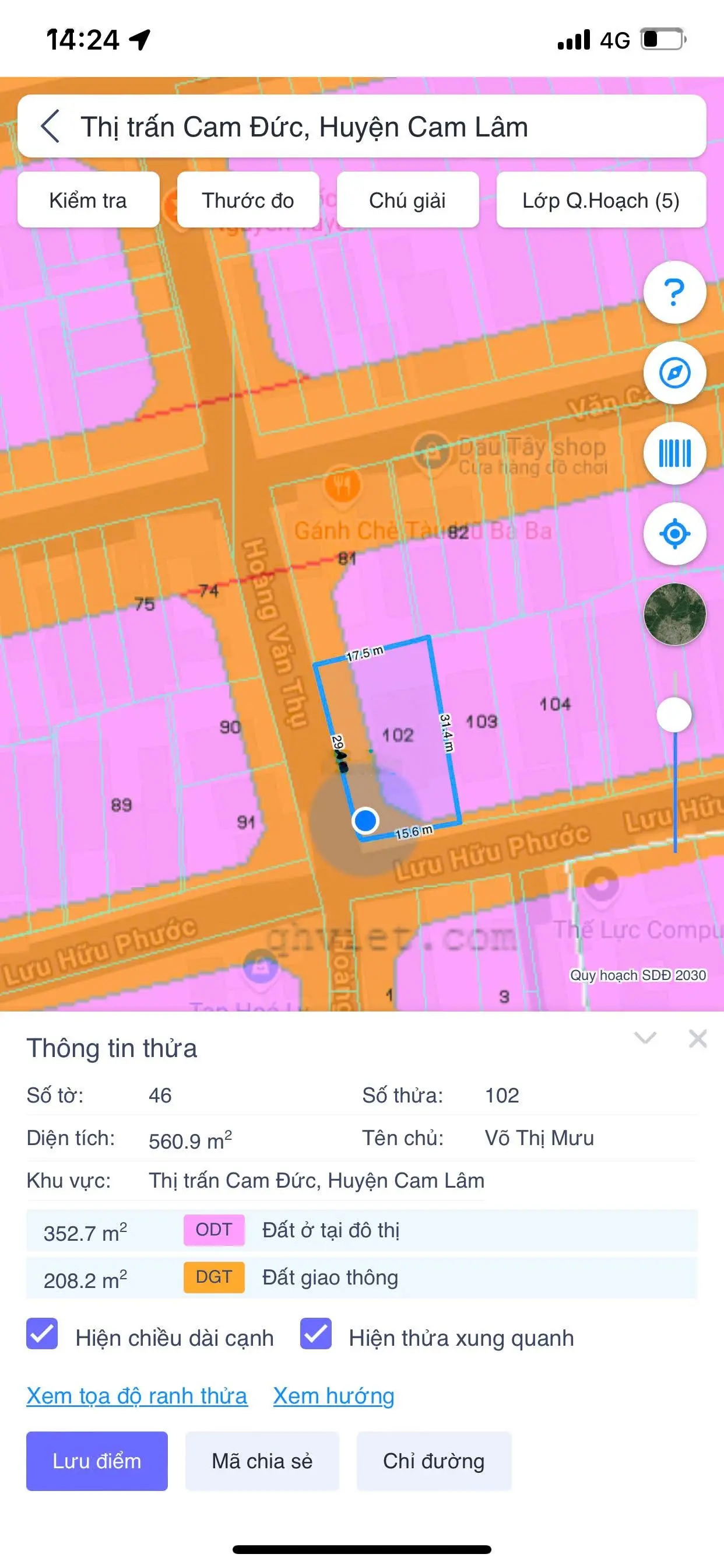Tap the Kiểm tra button

[x=88, y=200]
